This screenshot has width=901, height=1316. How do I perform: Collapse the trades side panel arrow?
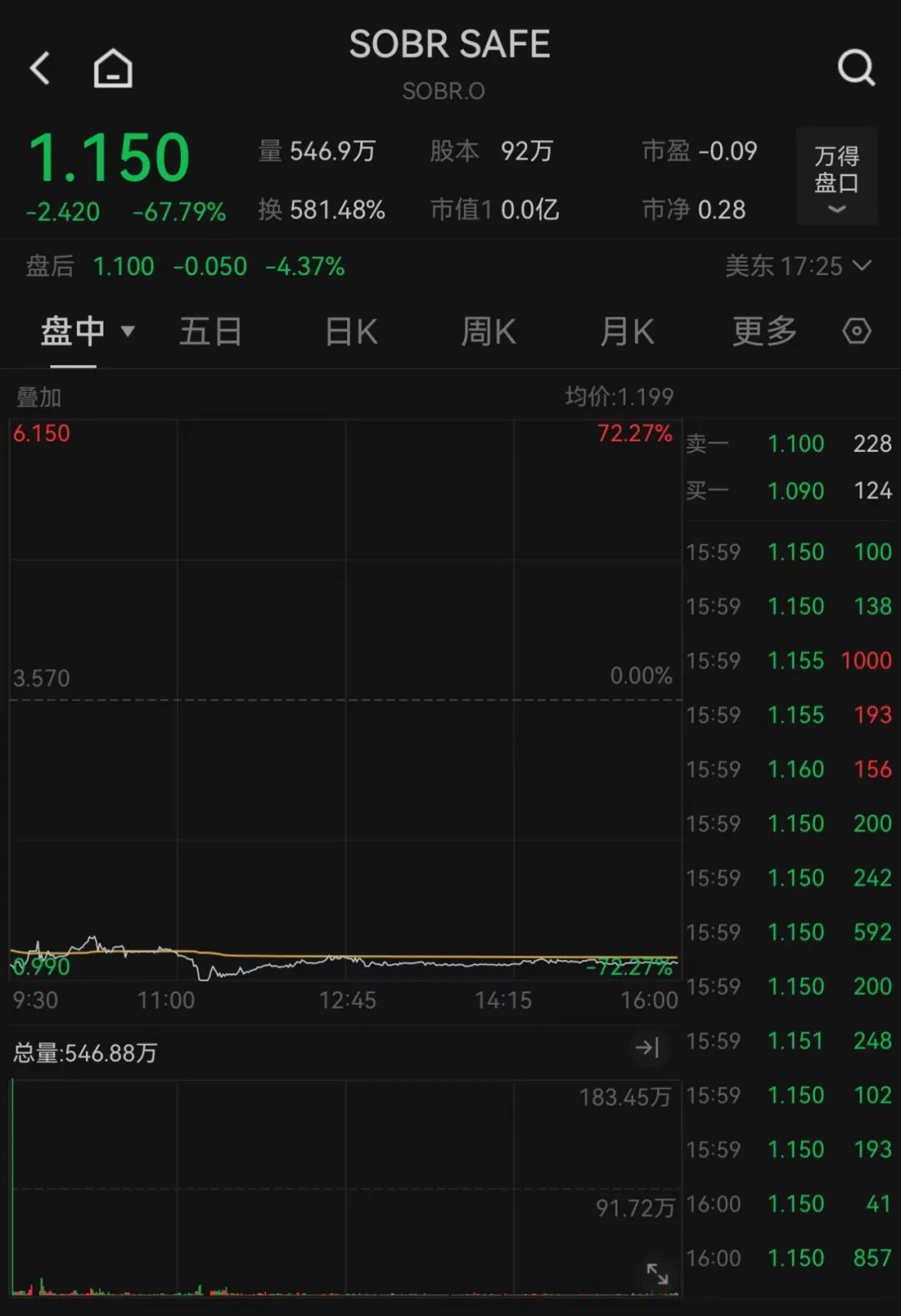click(647, 1047)
